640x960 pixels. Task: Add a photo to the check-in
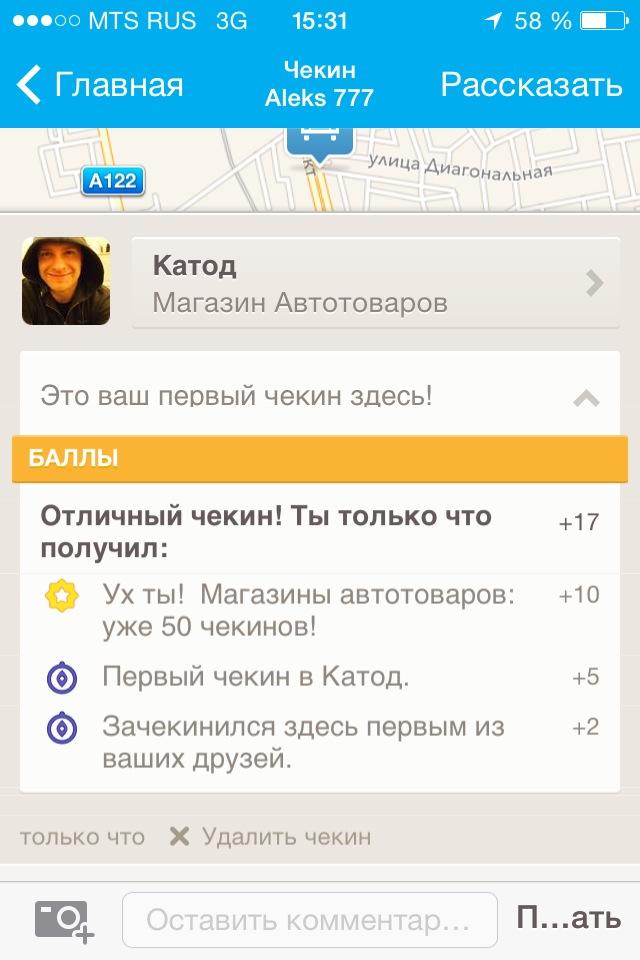point(63,920)
